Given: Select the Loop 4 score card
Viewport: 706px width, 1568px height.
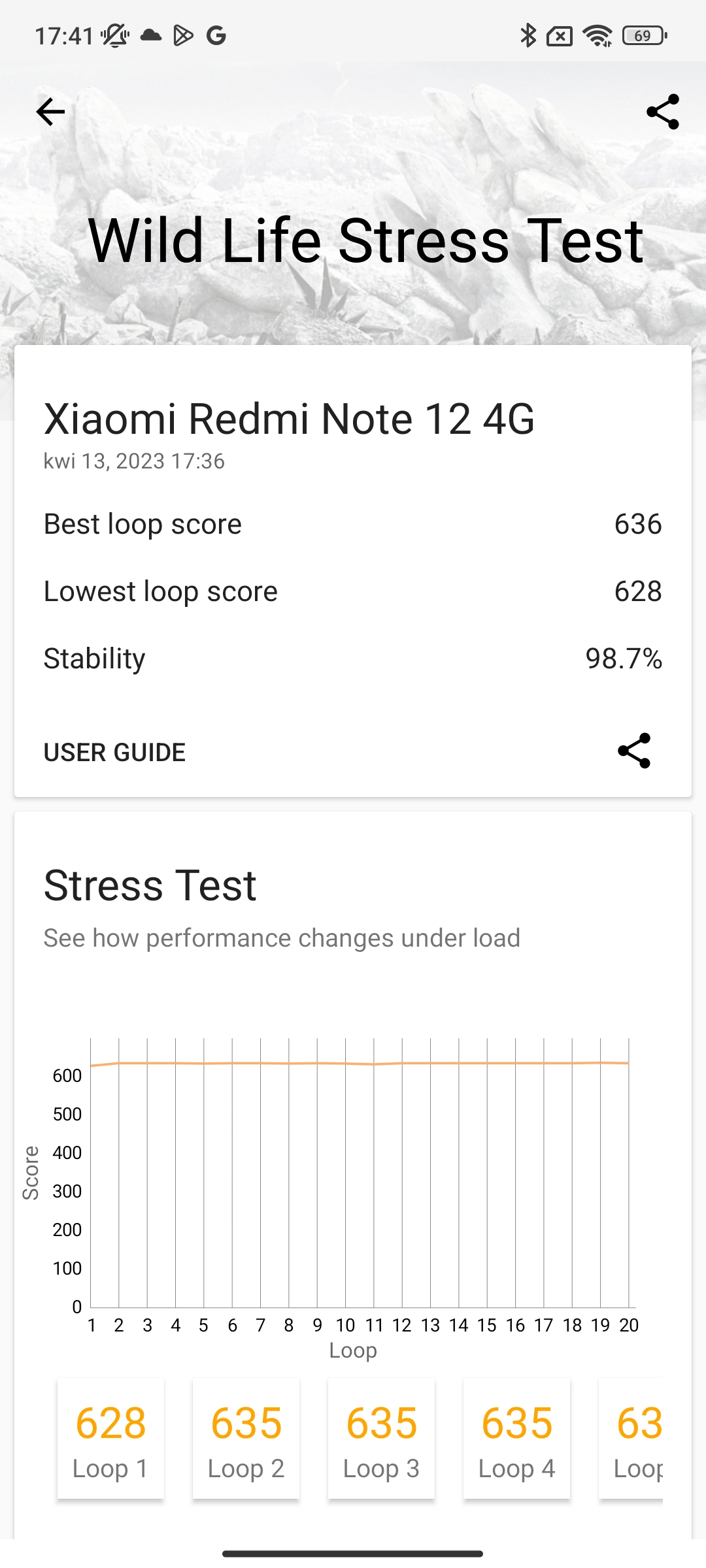Looking at the screenshot, I should 516,1439.
